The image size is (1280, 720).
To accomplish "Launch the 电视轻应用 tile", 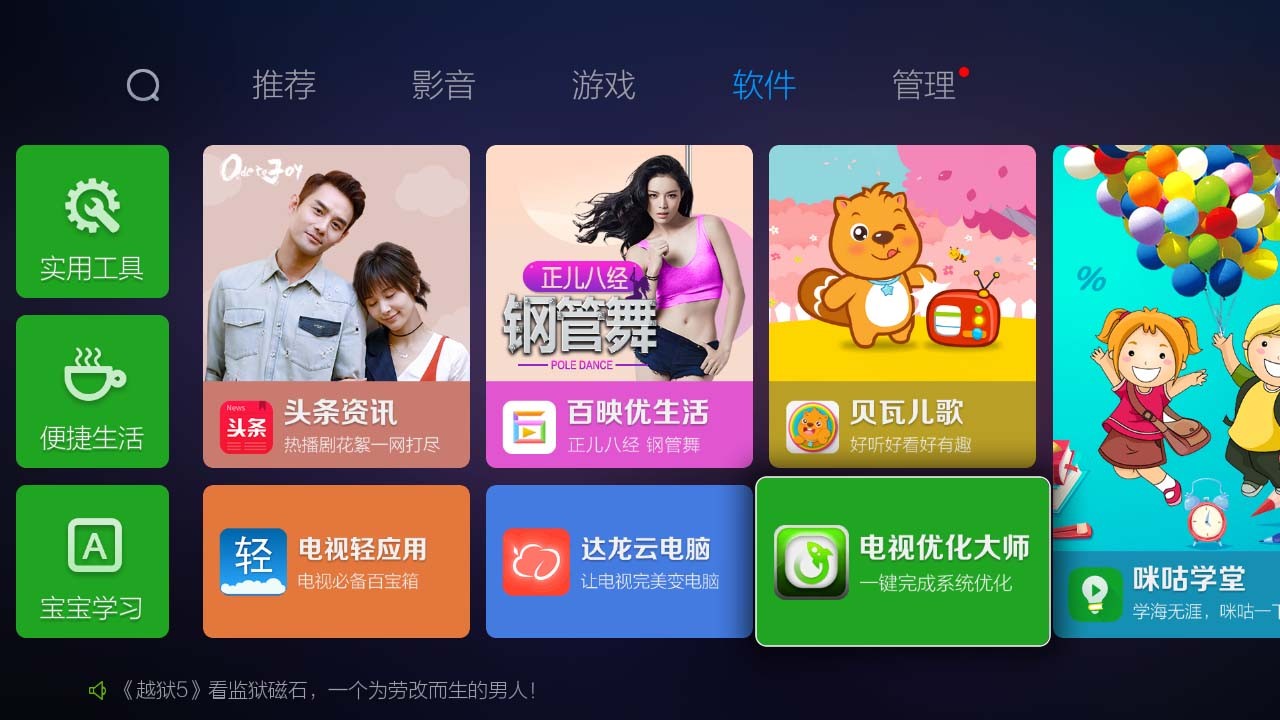I will click(336, 561).
